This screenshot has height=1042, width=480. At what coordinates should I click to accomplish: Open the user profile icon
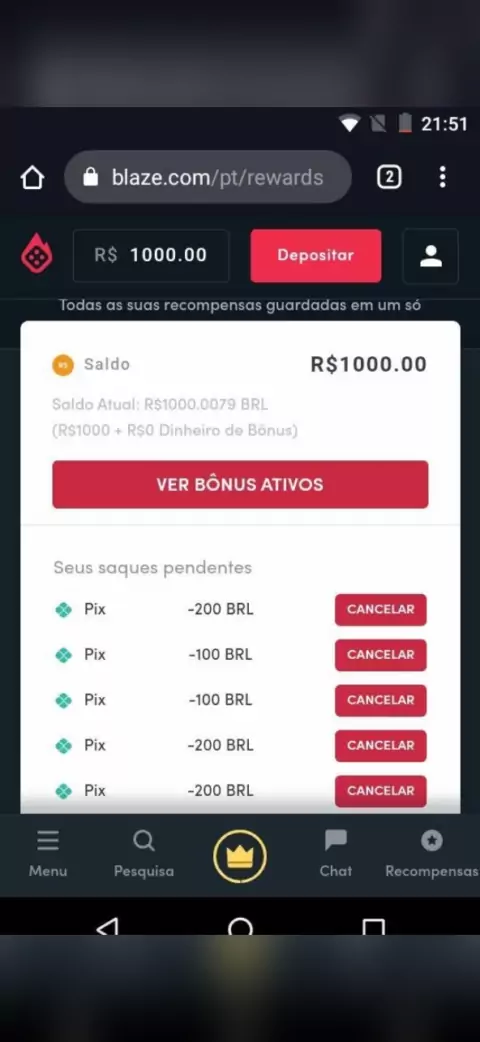431,256
